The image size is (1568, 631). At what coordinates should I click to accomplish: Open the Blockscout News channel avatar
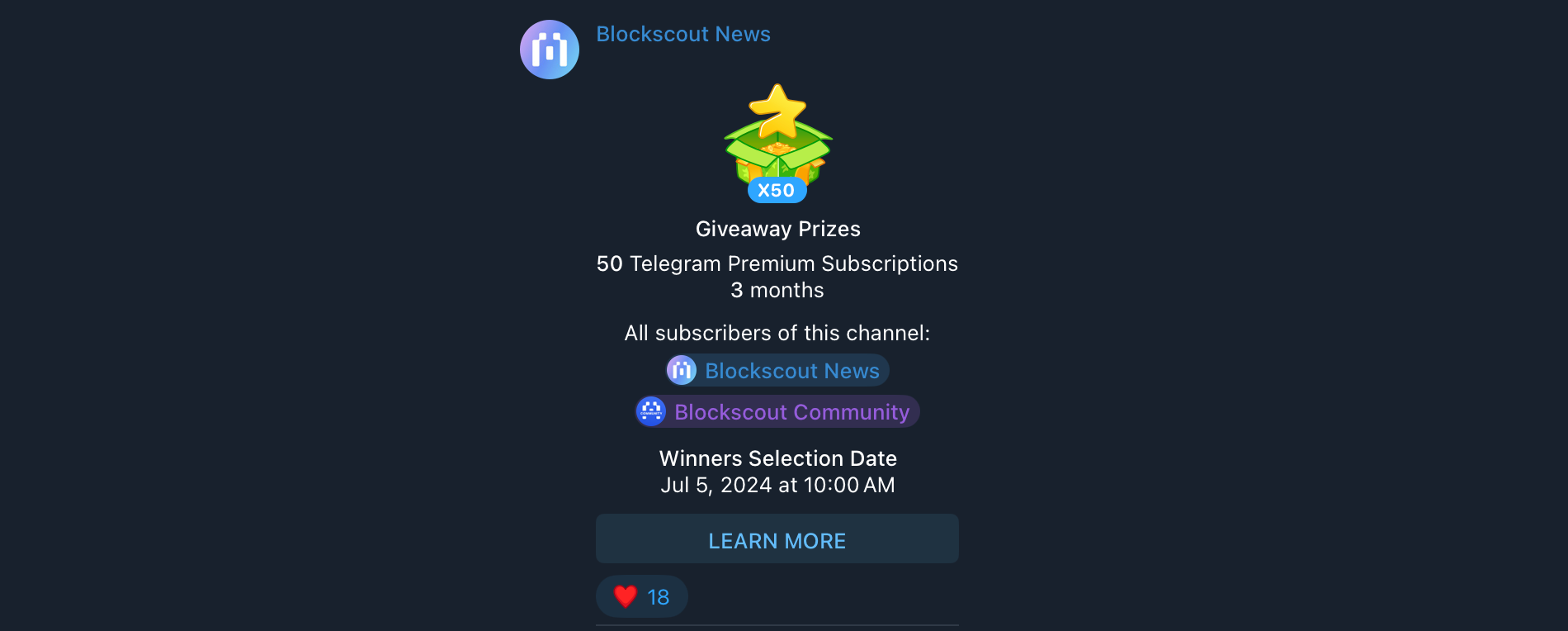coord(550,50)
